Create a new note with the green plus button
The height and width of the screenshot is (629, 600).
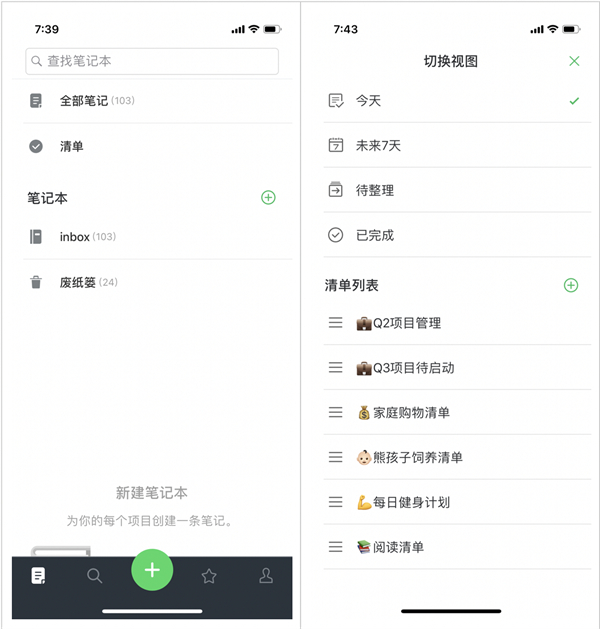[x=152, y=570]
